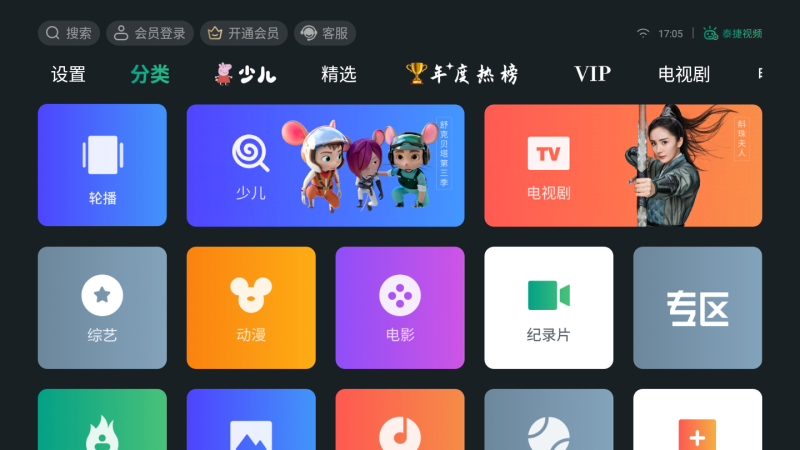The image size is (800, 450).
Task: Switch to the 少儿 tab
Action: 245,74
